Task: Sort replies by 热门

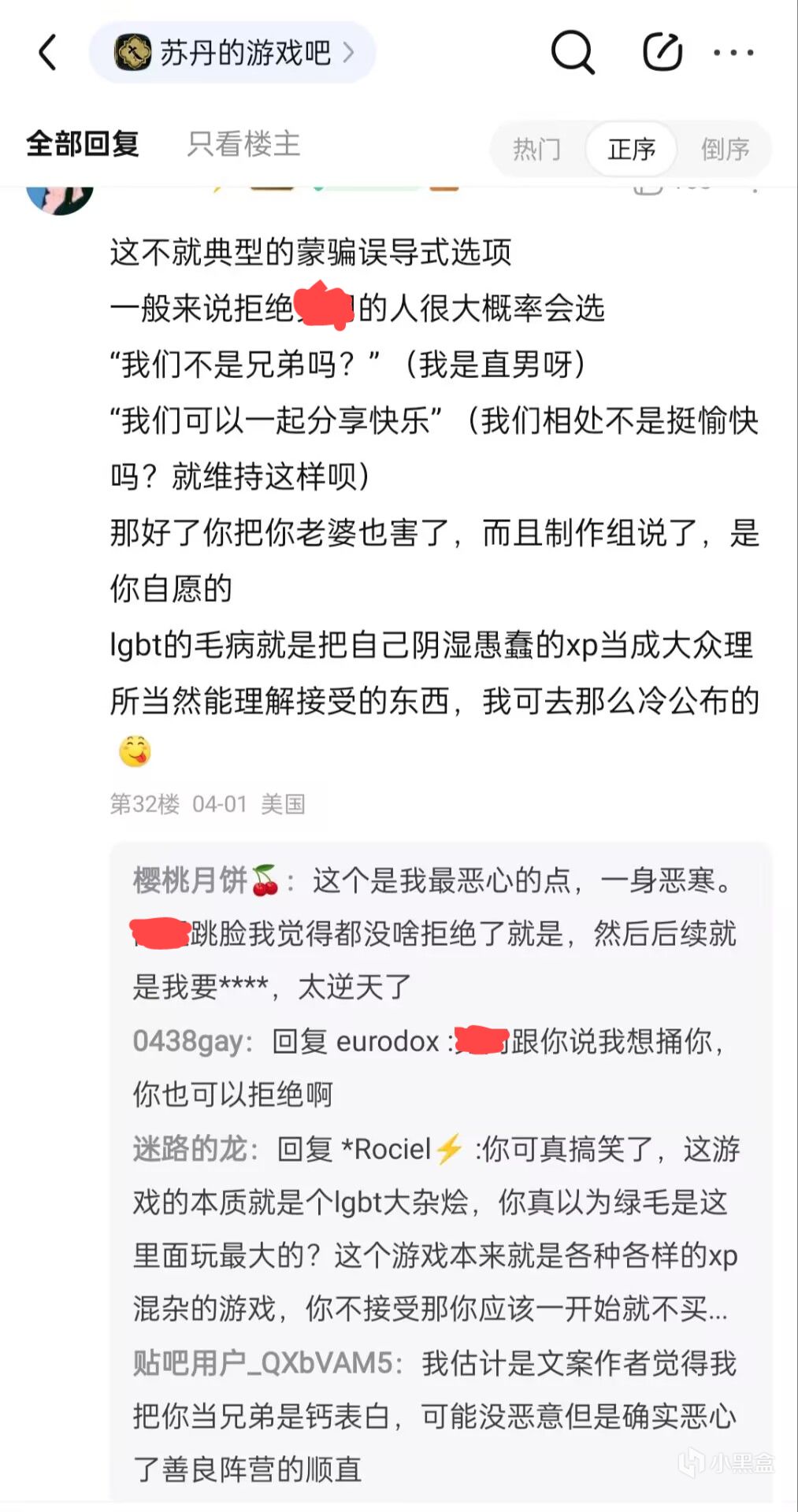Action: (x=536, y=149)
